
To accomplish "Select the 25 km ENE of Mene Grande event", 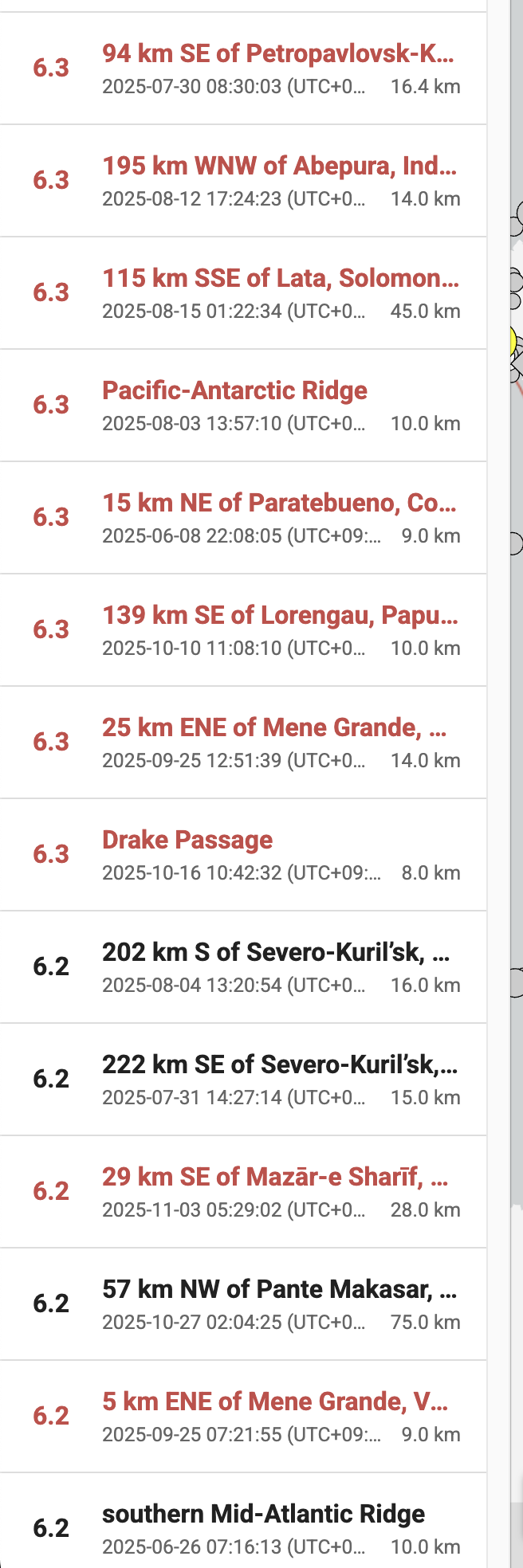I will [274, 728].
